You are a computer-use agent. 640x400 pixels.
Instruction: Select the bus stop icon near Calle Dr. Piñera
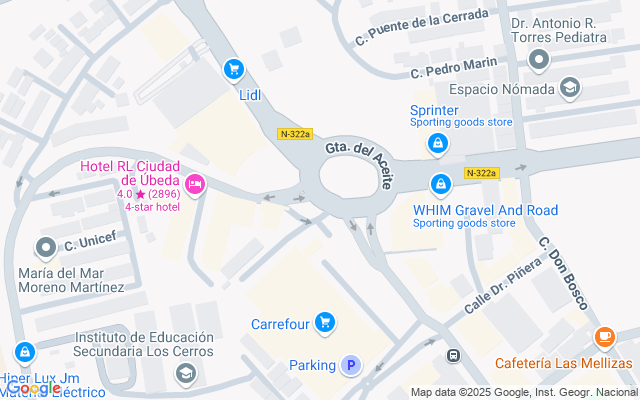[453, 355]
